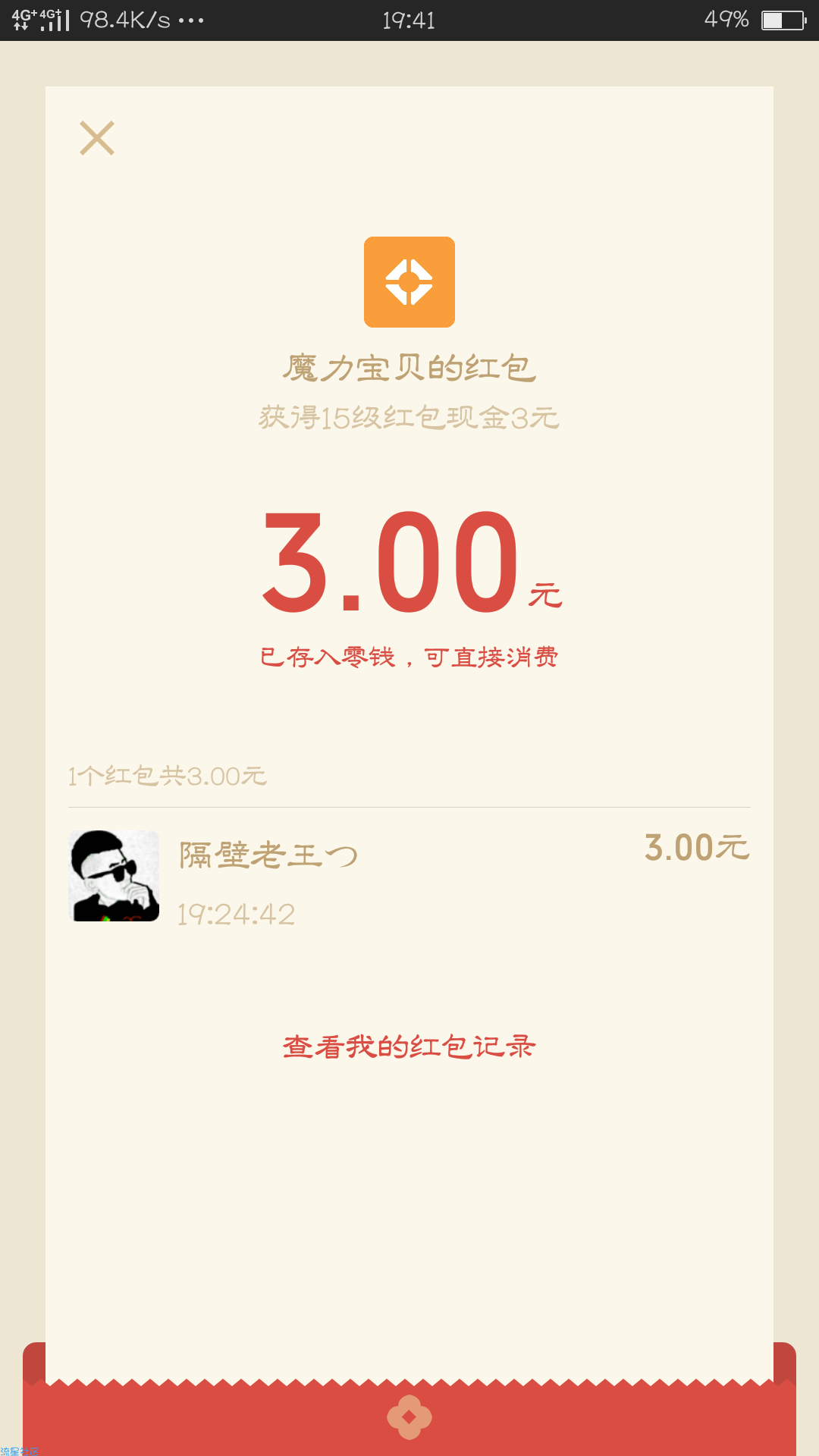Open 查看我的红包记录 link

pos(409,1046)
